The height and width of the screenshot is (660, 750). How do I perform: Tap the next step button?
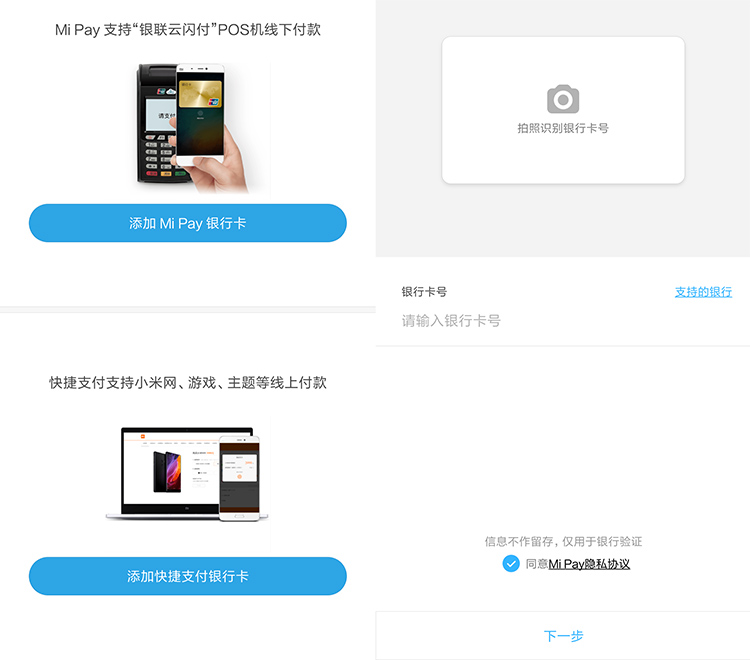click(x=563, y=636)
